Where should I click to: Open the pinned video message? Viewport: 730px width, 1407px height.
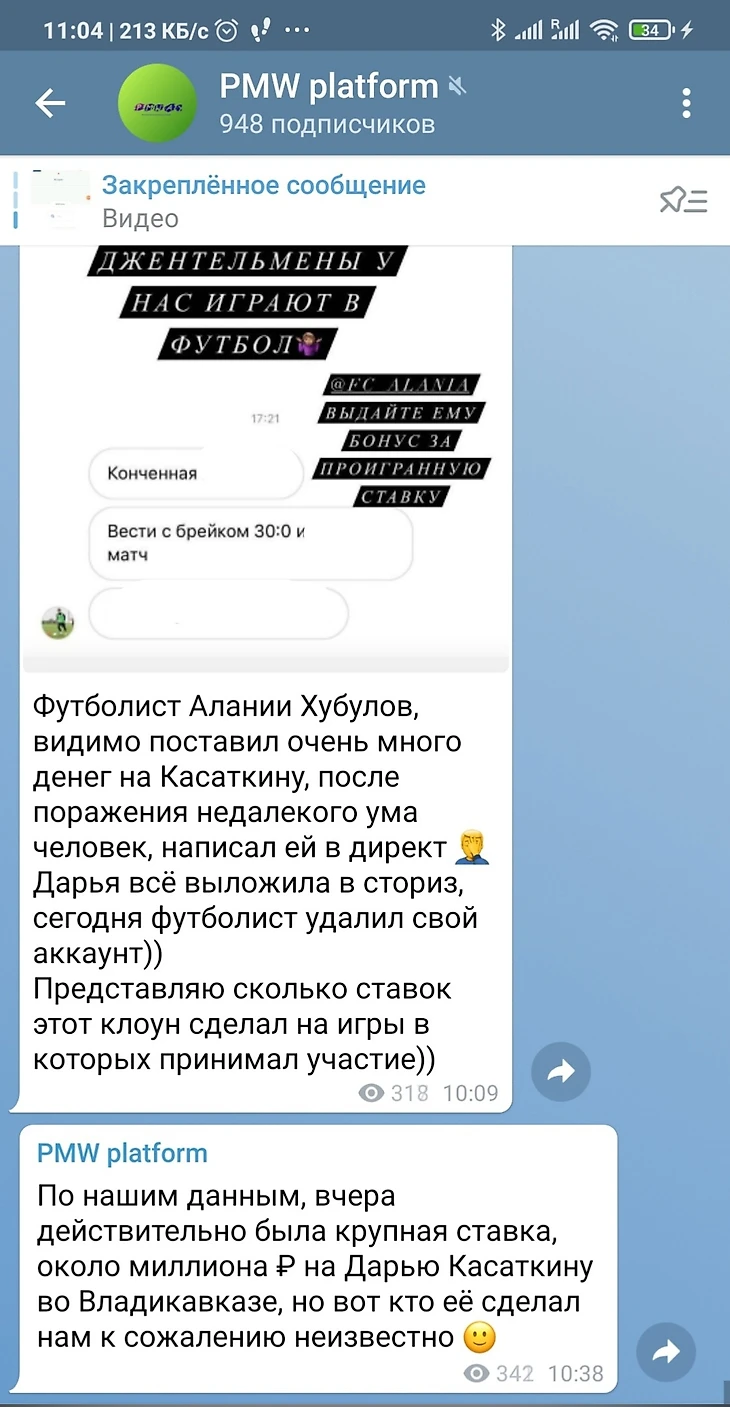[x=265, y=201]
